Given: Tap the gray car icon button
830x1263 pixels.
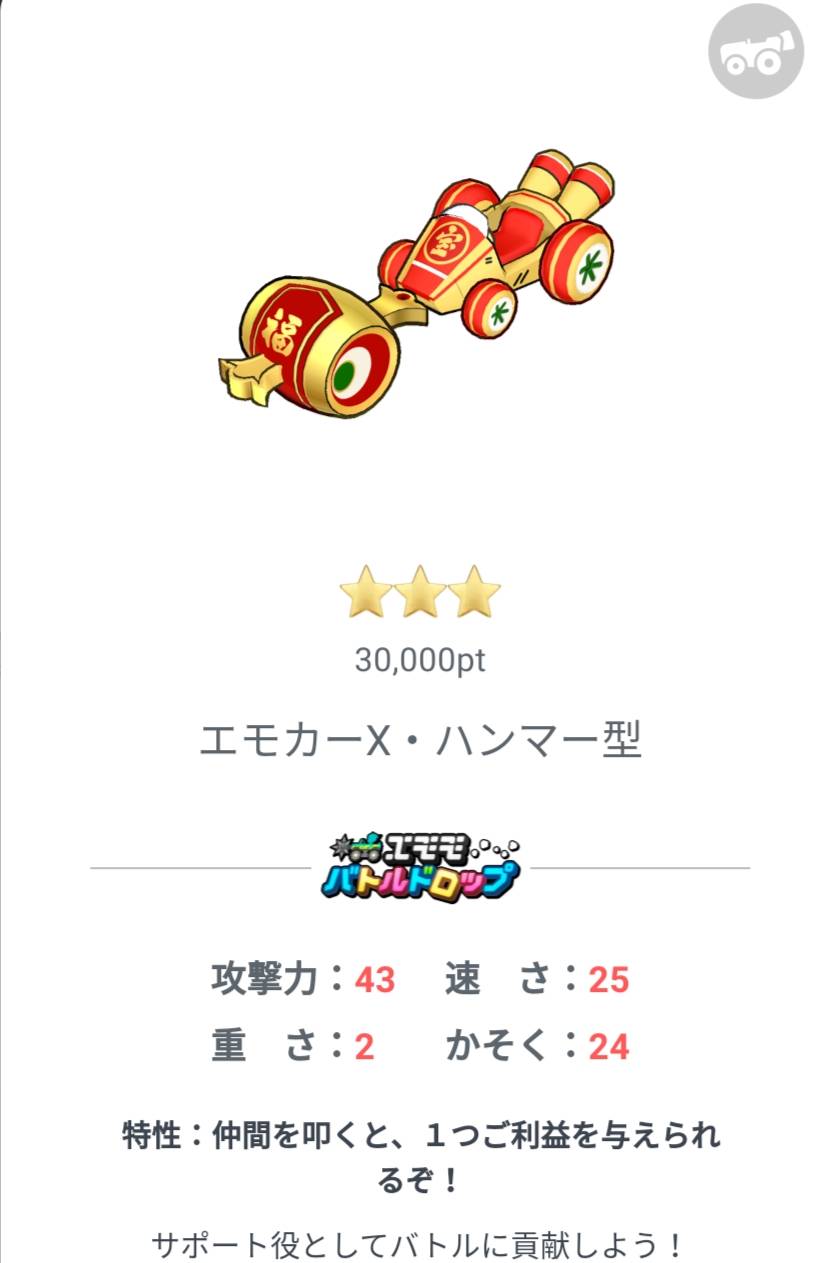Looking at the screenshot, I should pyautogui.click(x=755, y=52).
